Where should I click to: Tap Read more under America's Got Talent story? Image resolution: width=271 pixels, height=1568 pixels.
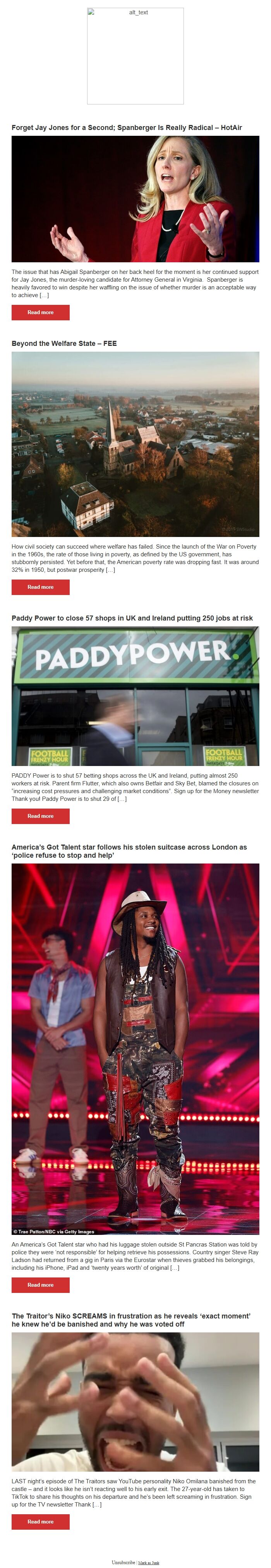click(x=40, y=1284)
